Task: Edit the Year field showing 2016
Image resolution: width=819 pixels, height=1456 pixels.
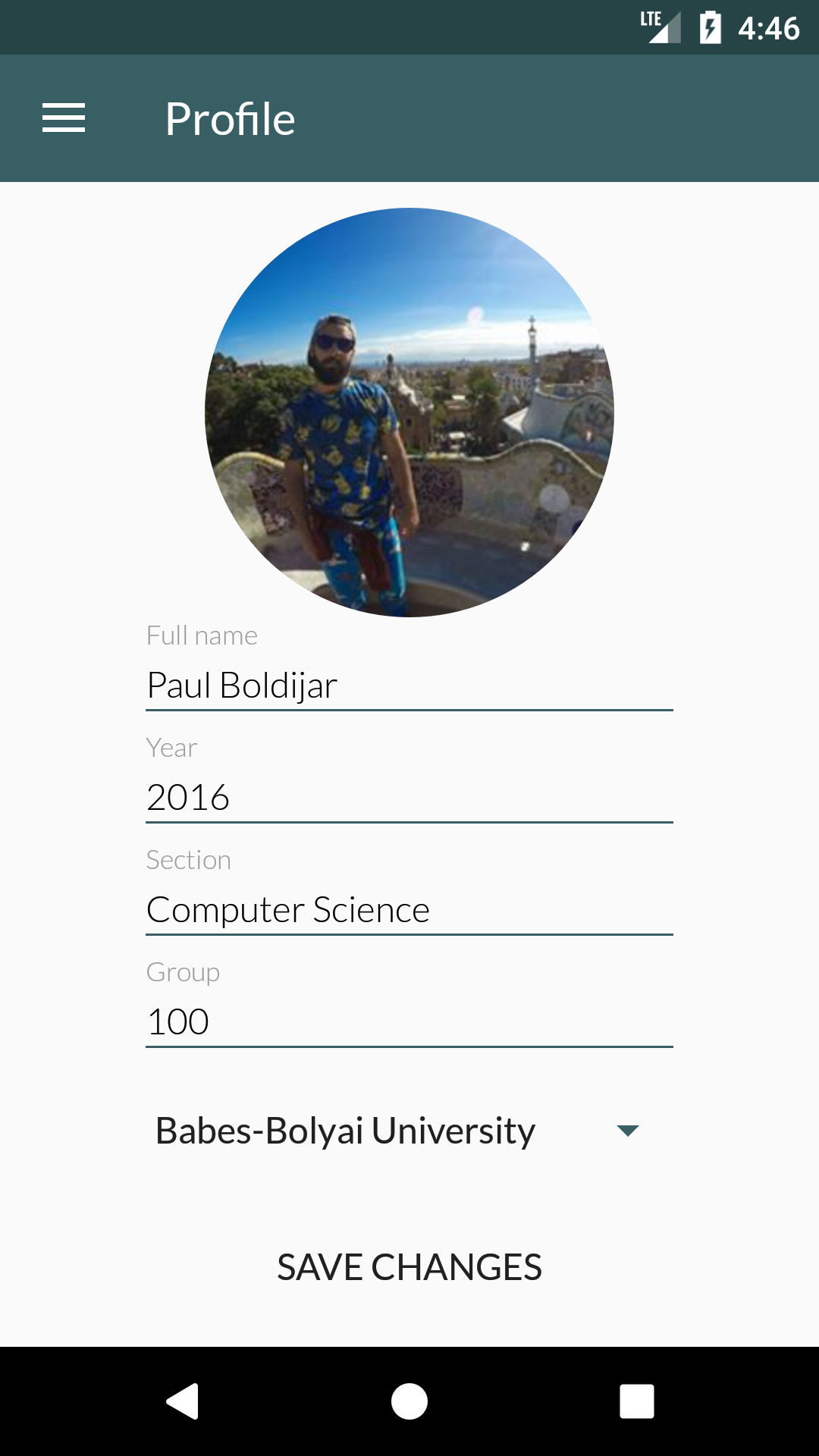Action: click(x=409, y=798)
